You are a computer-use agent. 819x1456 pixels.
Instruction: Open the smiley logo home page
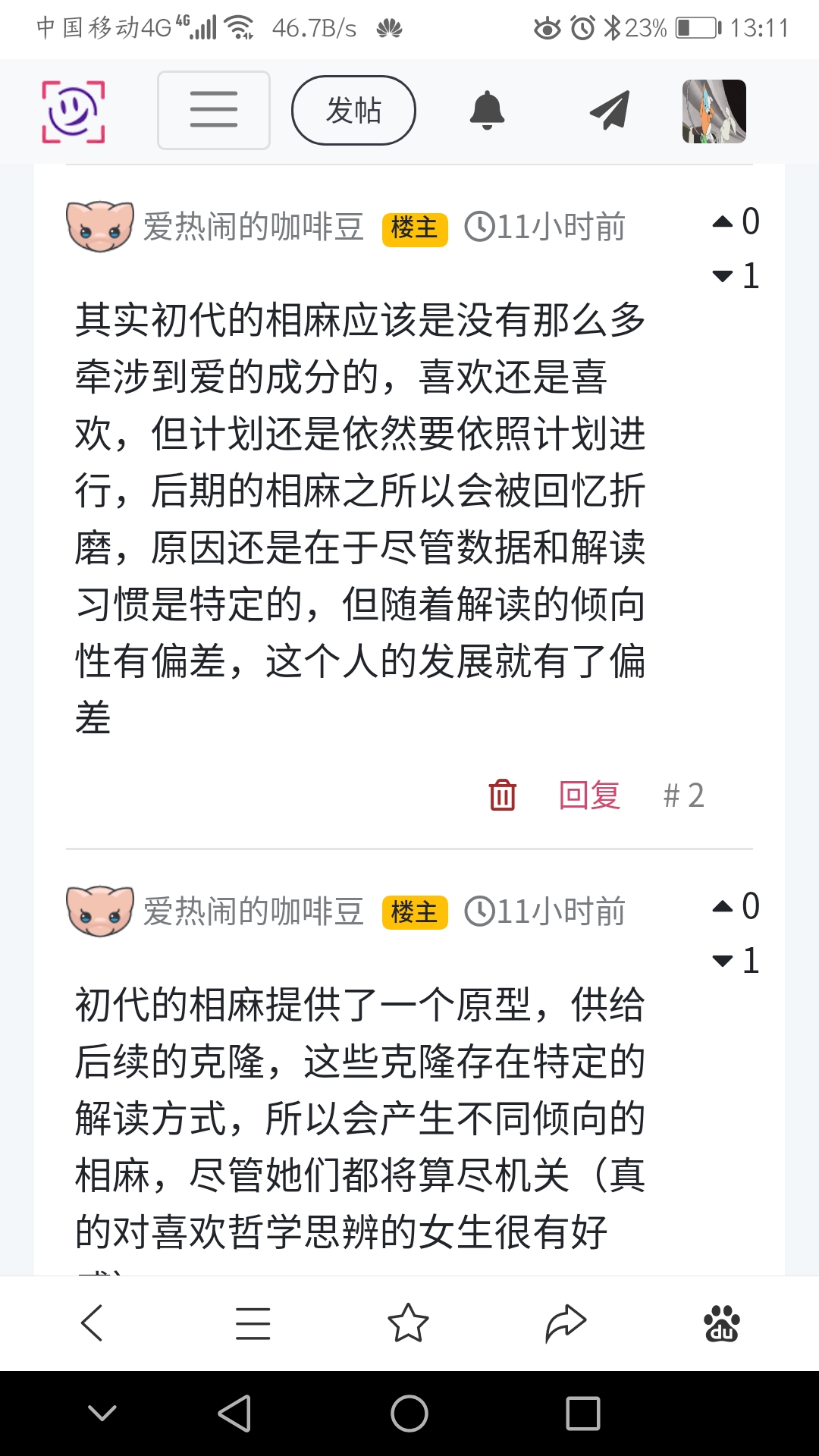click(x=73, y=111)
